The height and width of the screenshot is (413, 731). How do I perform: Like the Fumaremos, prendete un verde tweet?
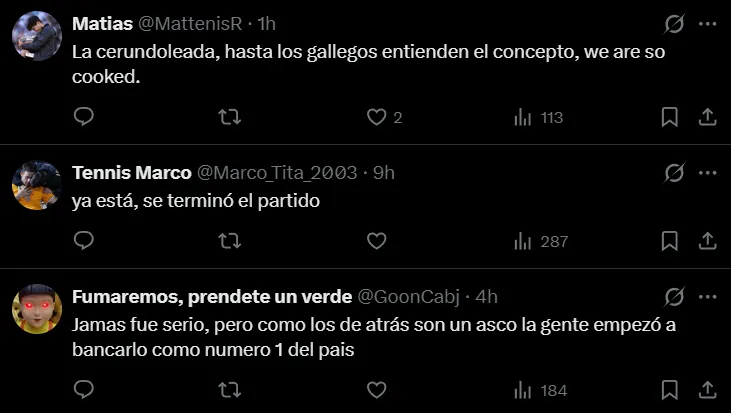point(376,389)
